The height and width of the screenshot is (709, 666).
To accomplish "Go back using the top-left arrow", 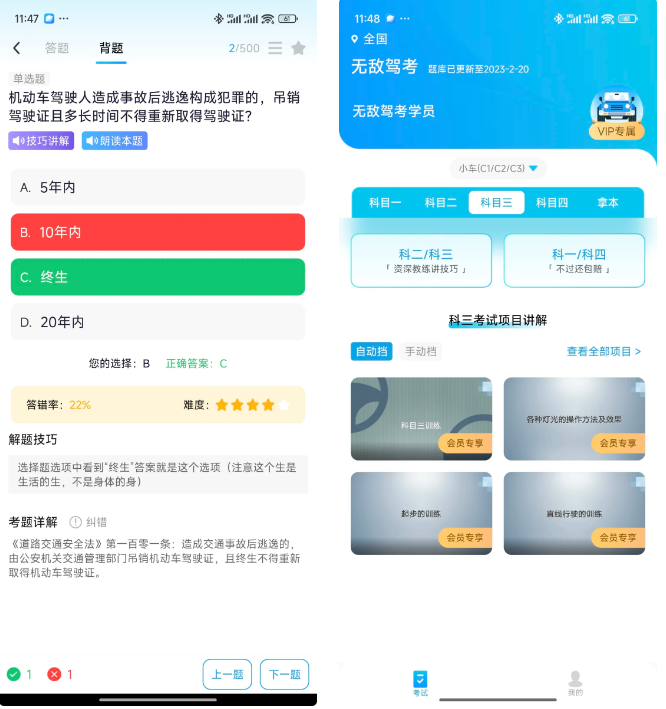I will pos(16,48).
